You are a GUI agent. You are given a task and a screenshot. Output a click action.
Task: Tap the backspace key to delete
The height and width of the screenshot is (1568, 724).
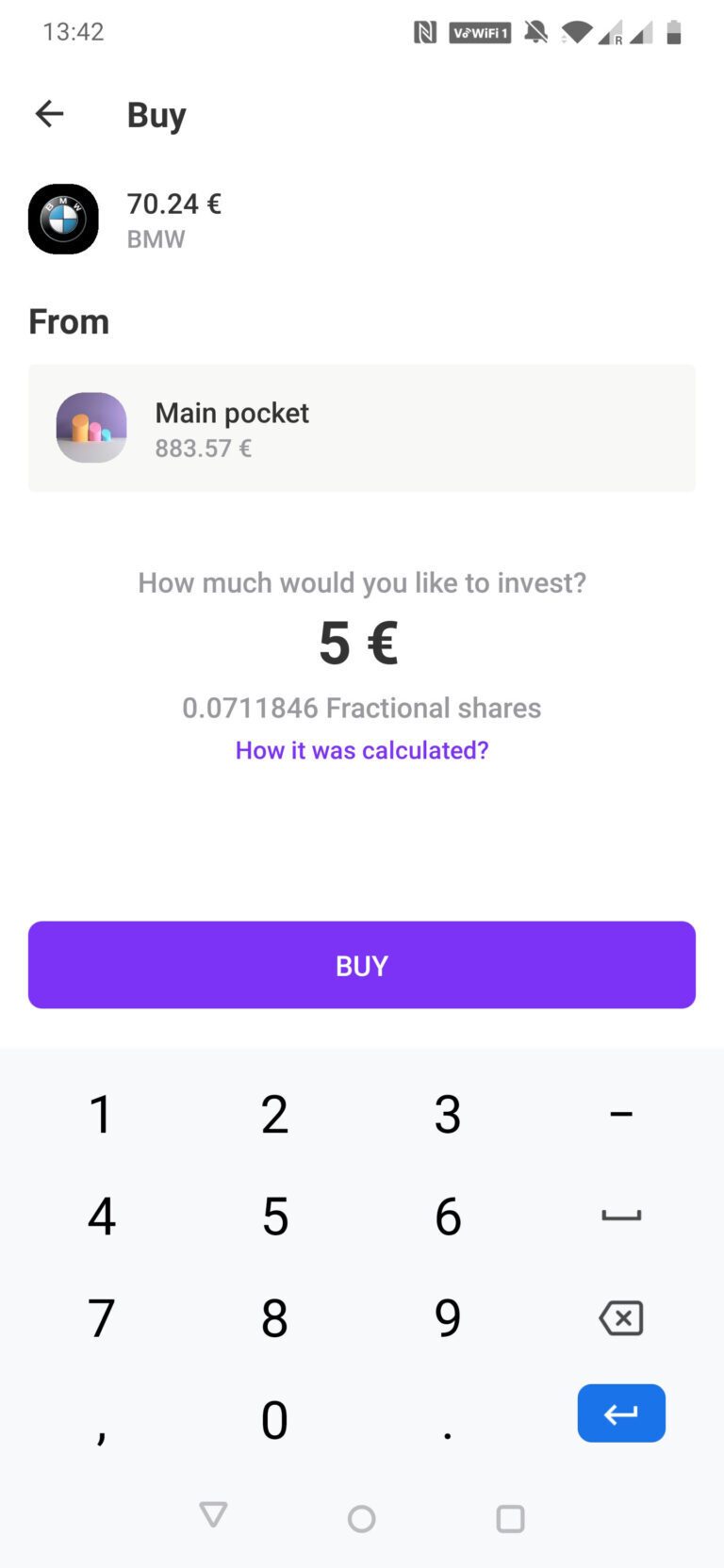[x=620, y=1317]
